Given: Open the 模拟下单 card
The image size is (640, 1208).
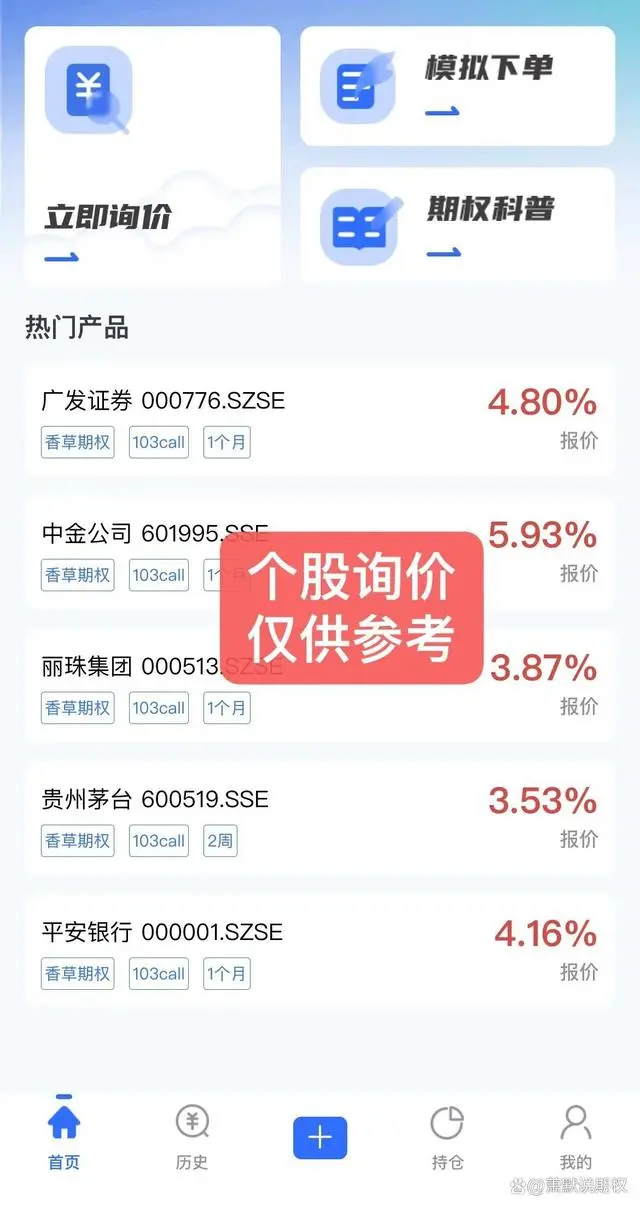Looking at the screenshot, I should coord(457,86).
